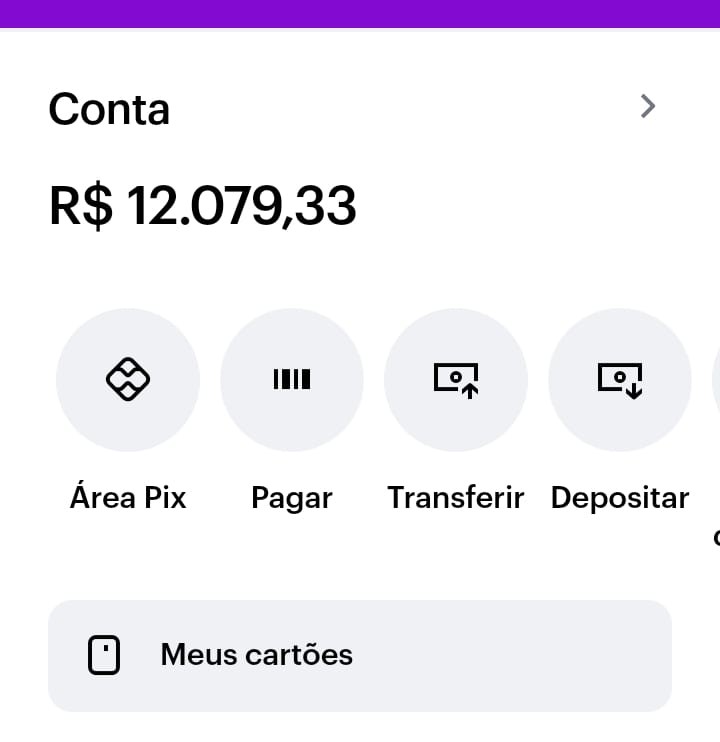
Task: Tap Pagar to pay a bill
Action: 292,380
